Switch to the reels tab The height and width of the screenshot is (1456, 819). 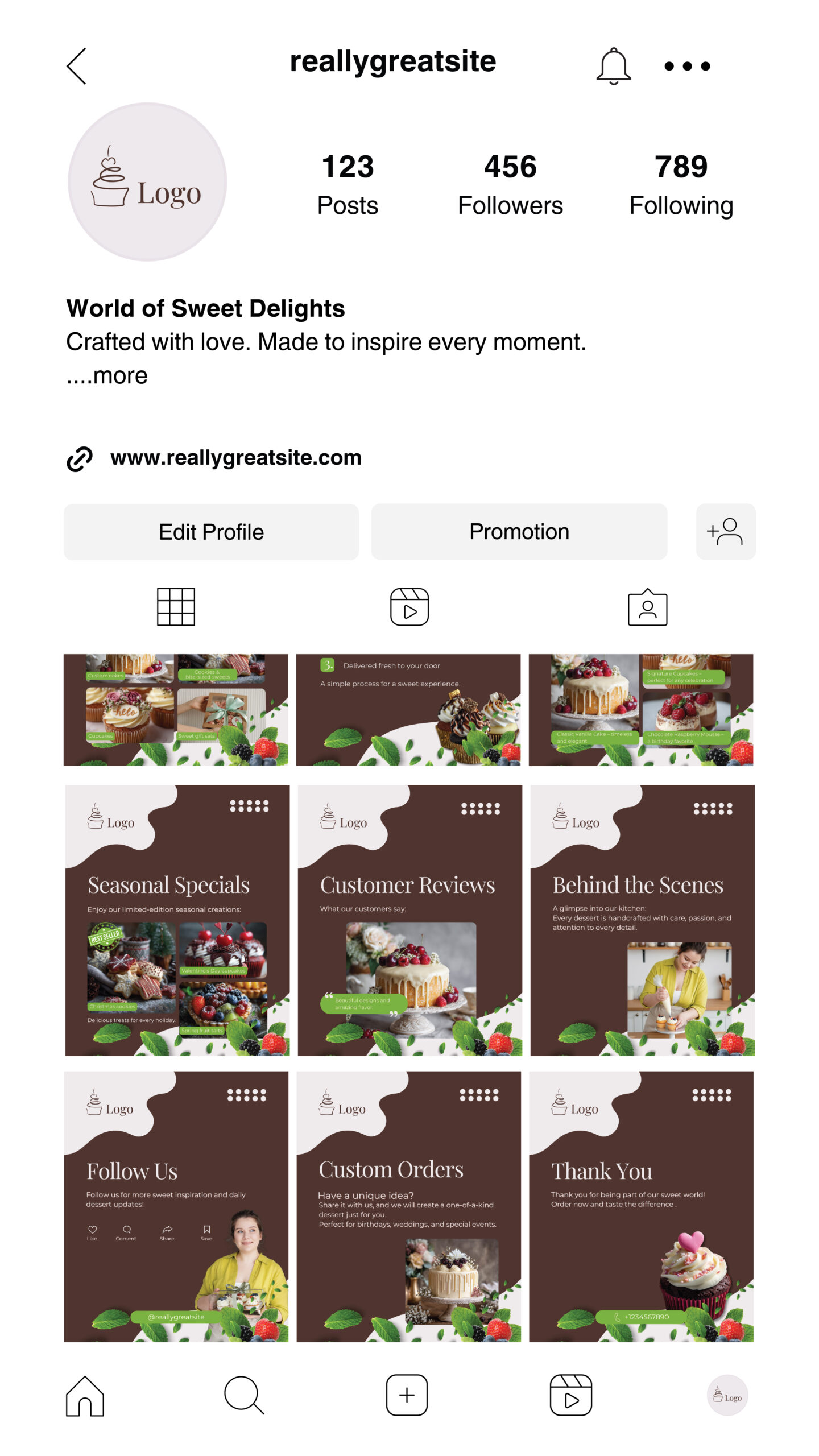pyautogui.click(x=409, y=607)
